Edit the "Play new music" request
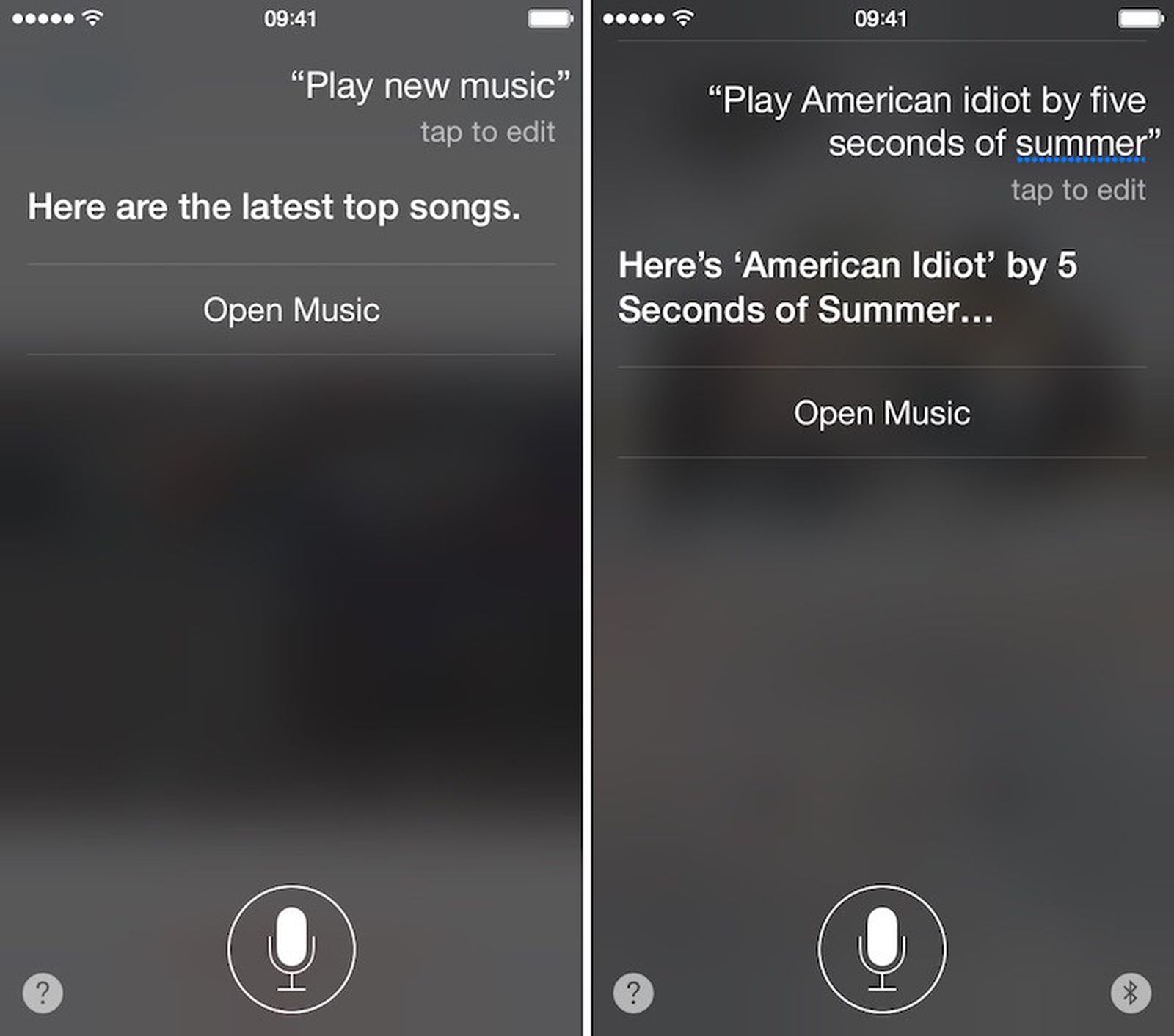1174x1036 pixels. click(487, 133)
